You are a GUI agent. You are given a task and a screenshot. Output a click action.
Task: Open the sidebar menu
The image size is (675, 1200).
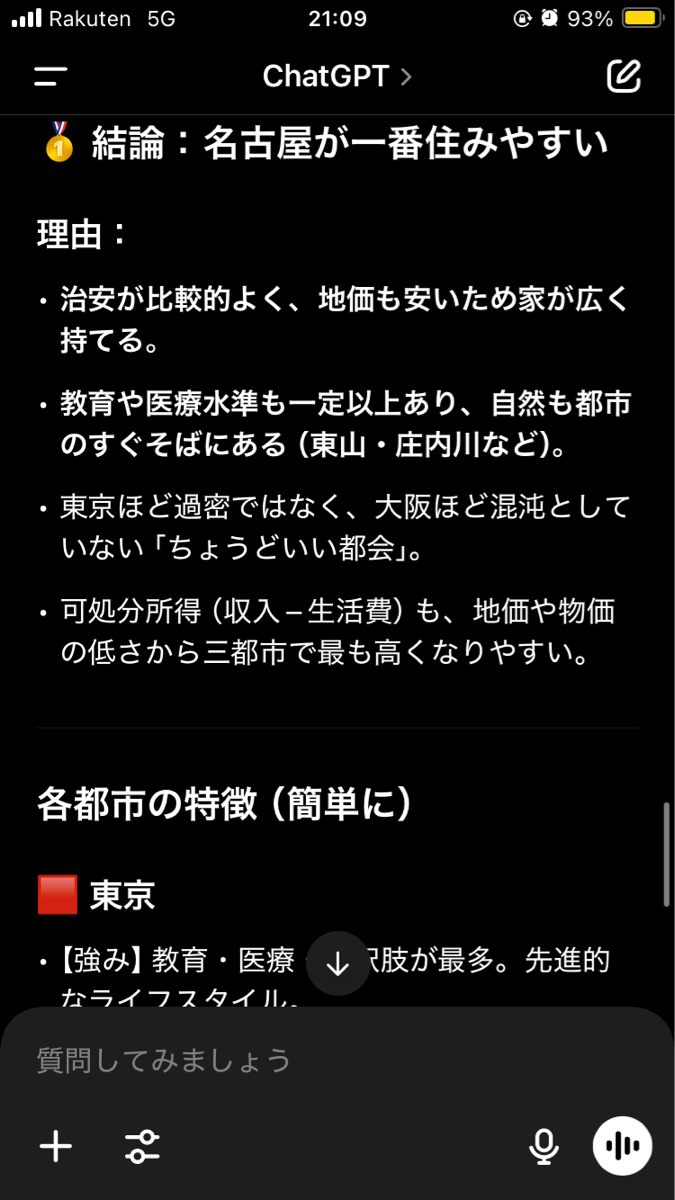pos(50,77)
